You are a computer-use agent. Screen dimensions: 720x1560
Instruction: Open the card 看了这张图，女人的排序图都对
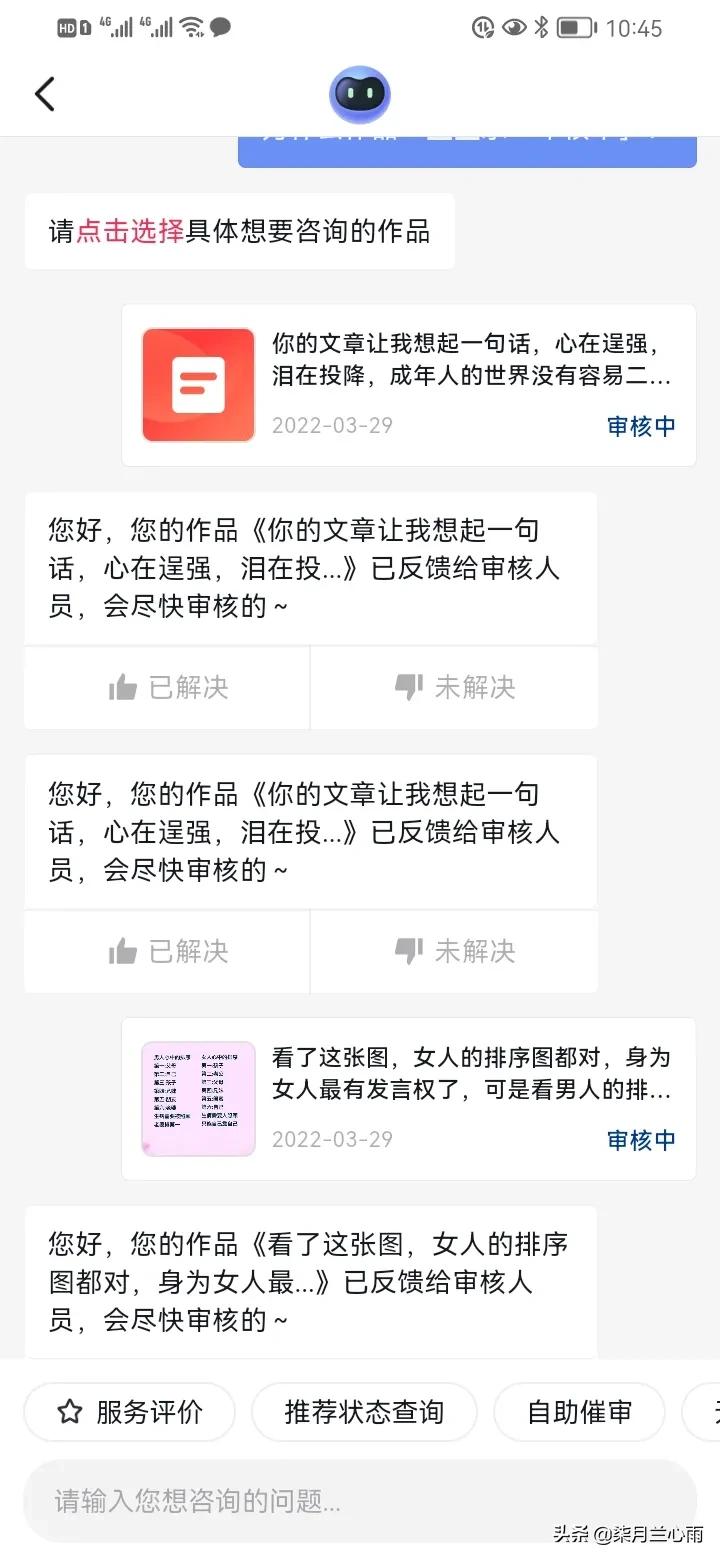click(408, 1098)
